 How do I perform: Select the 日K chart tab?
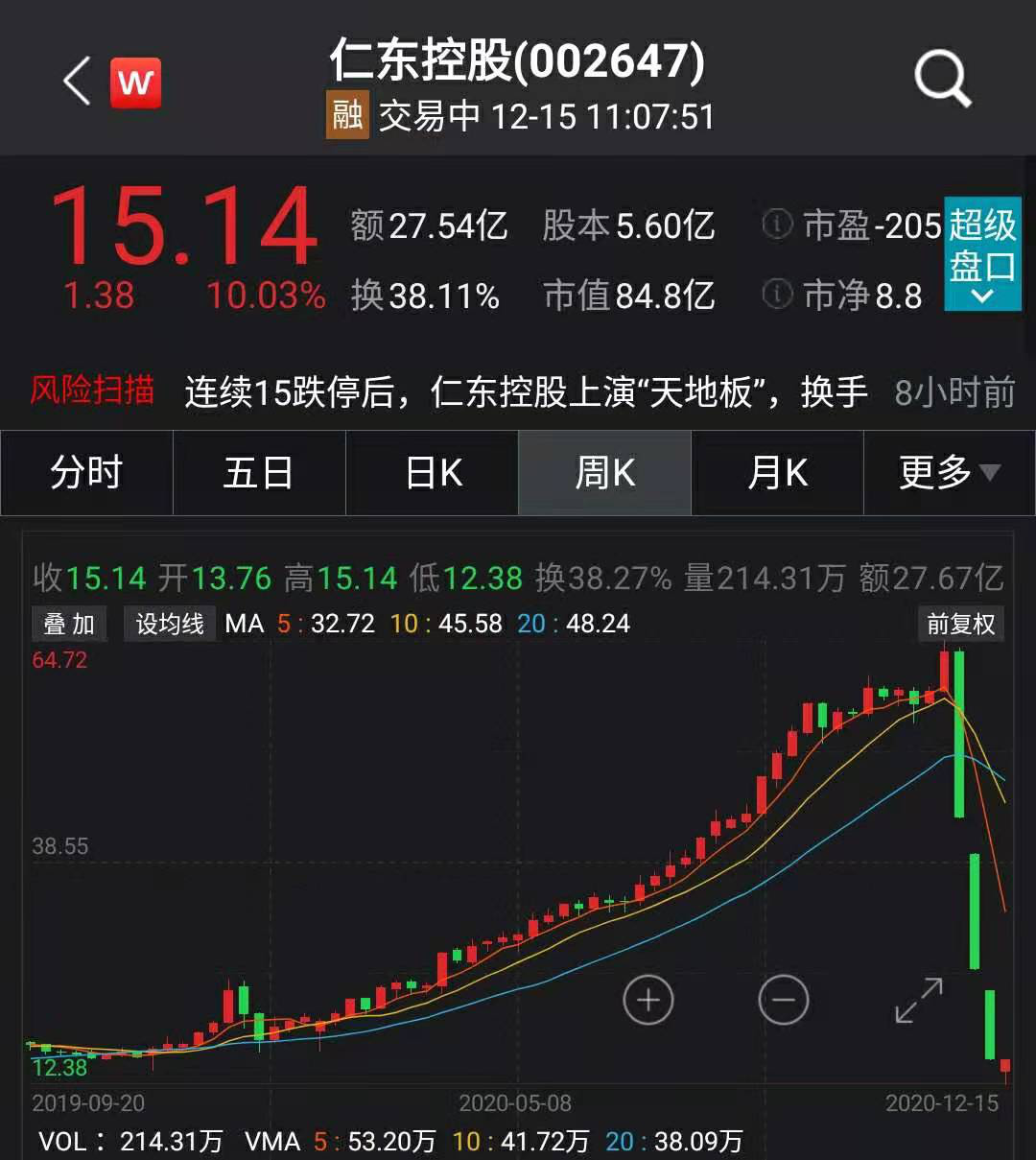[x=432, y=473]
